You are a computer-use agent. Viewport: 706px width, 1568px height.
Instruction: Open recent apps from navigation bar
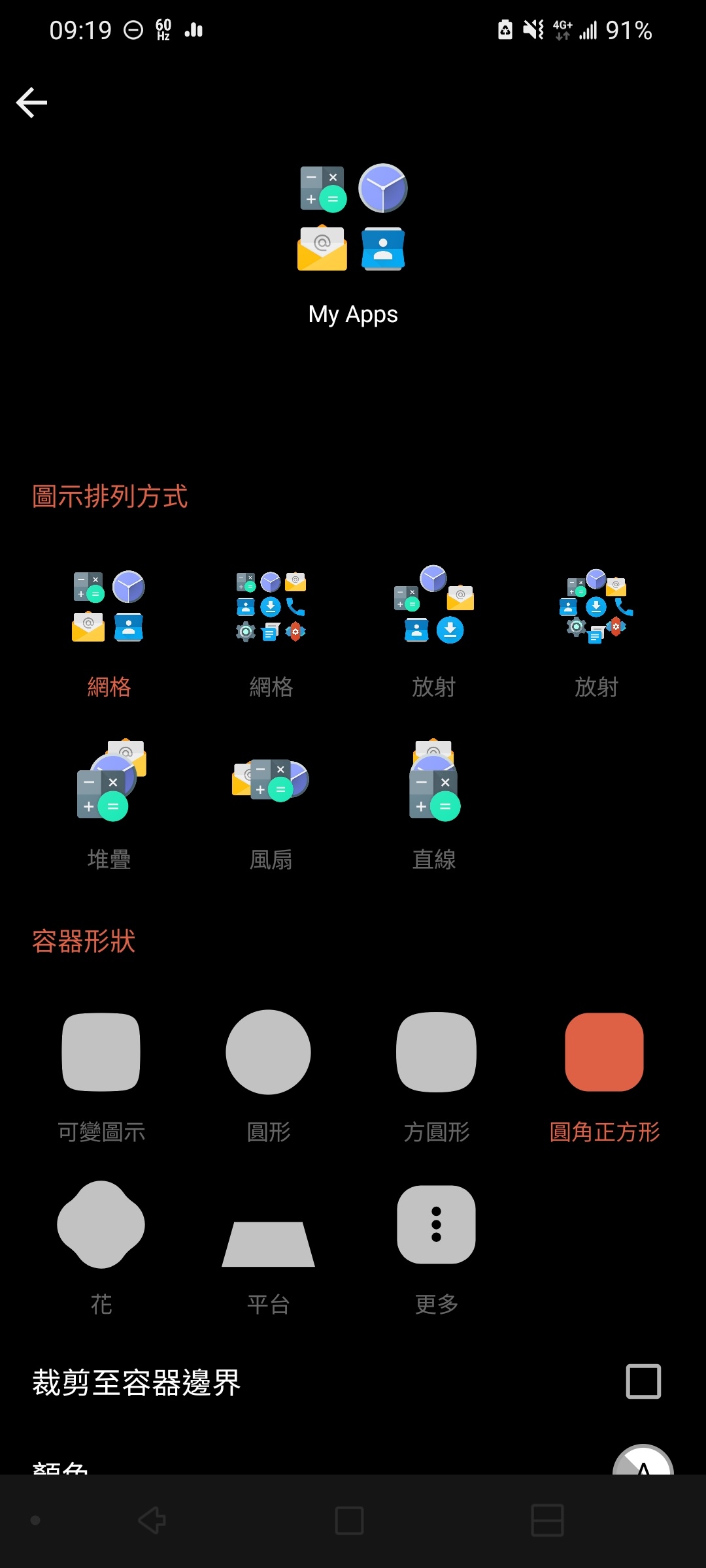click(x=547, y=1520)
